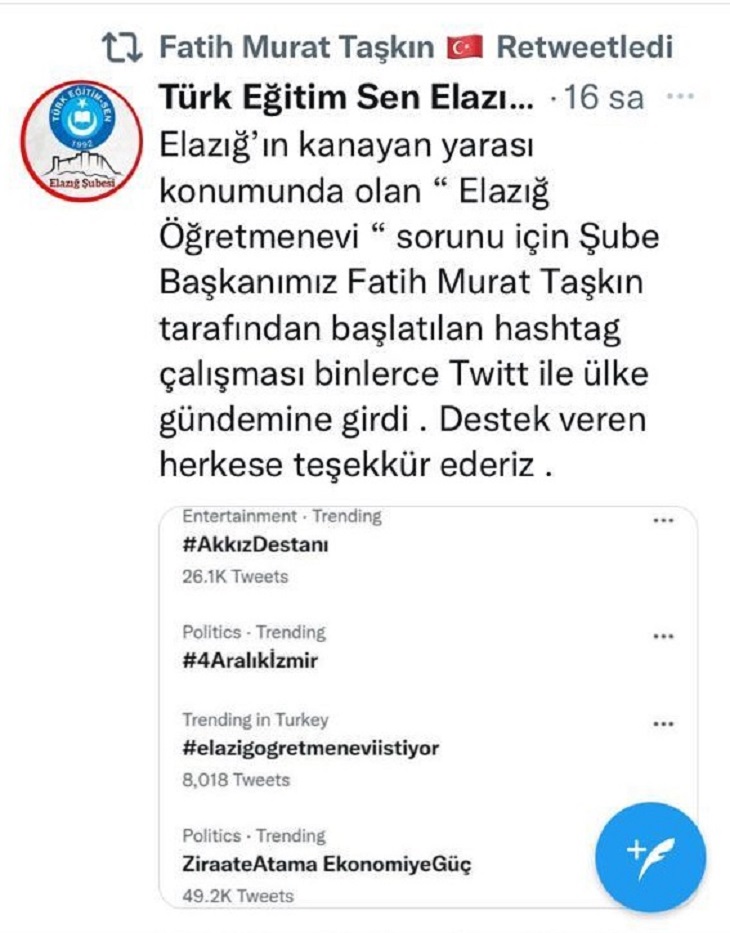Open the tweet's overflow menu
The width and height of the screenshot is (730, 933).
point(680,98)
